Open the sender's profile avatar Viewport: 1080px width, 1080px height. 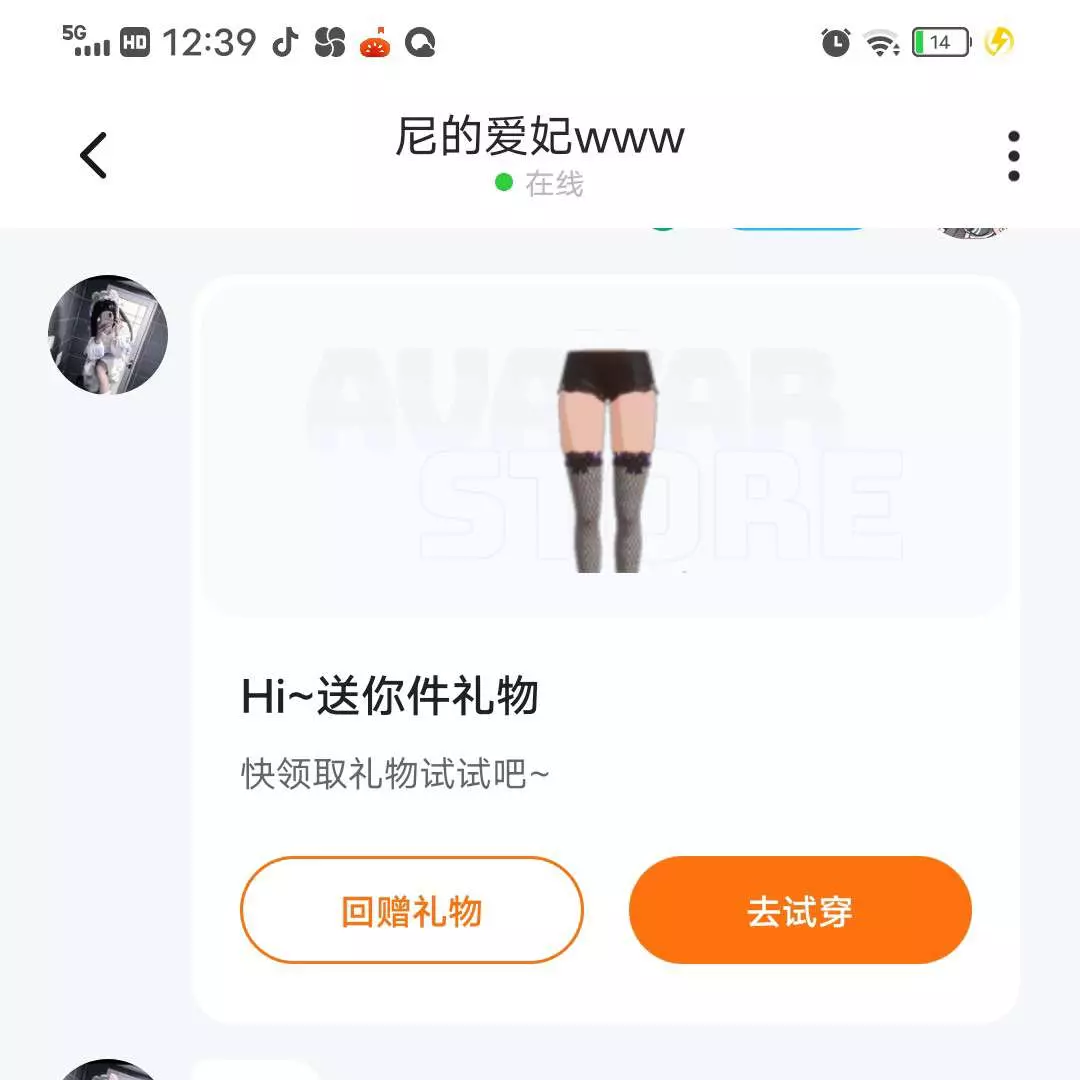(x=108, y=335)
